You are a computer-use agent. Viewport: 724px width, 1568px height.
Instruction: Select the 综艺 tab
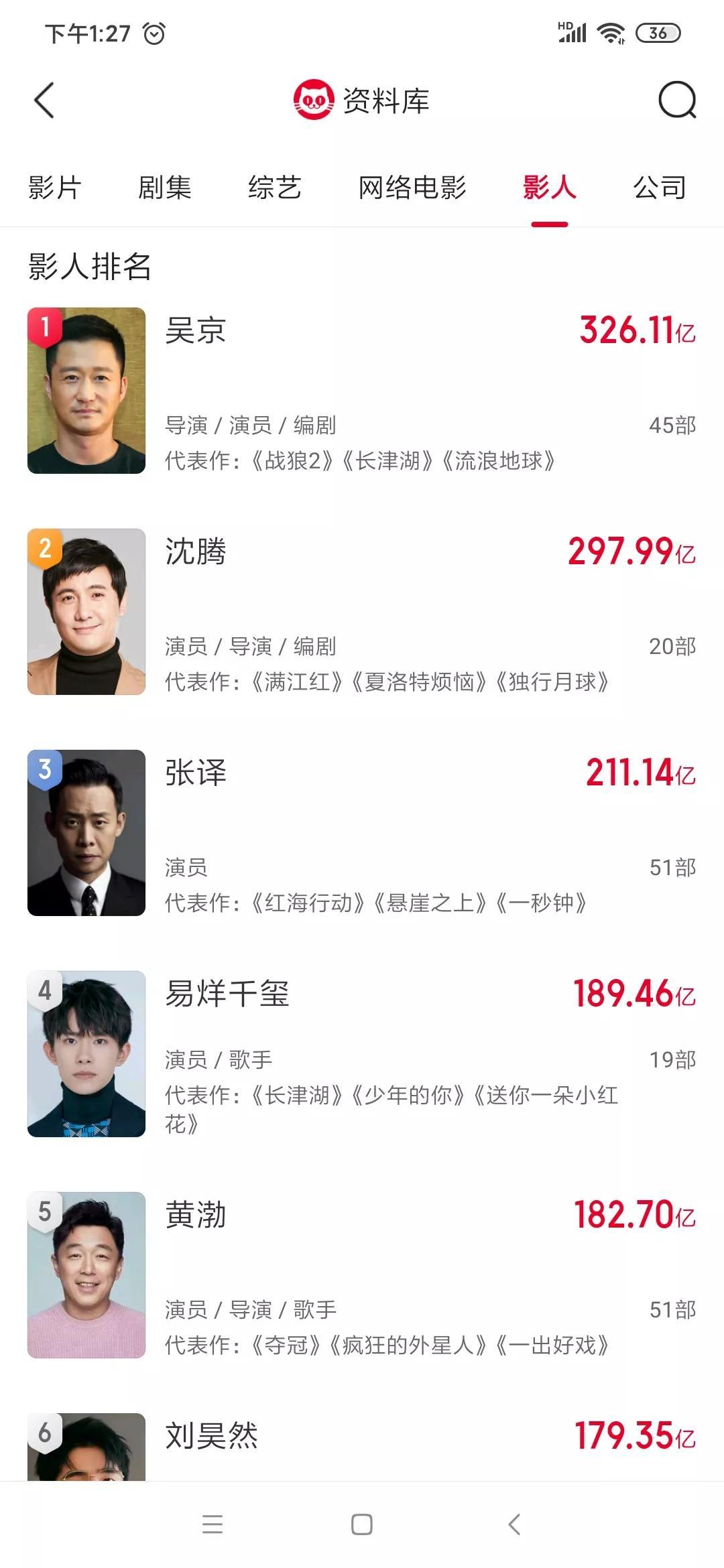tap(274, 188)
